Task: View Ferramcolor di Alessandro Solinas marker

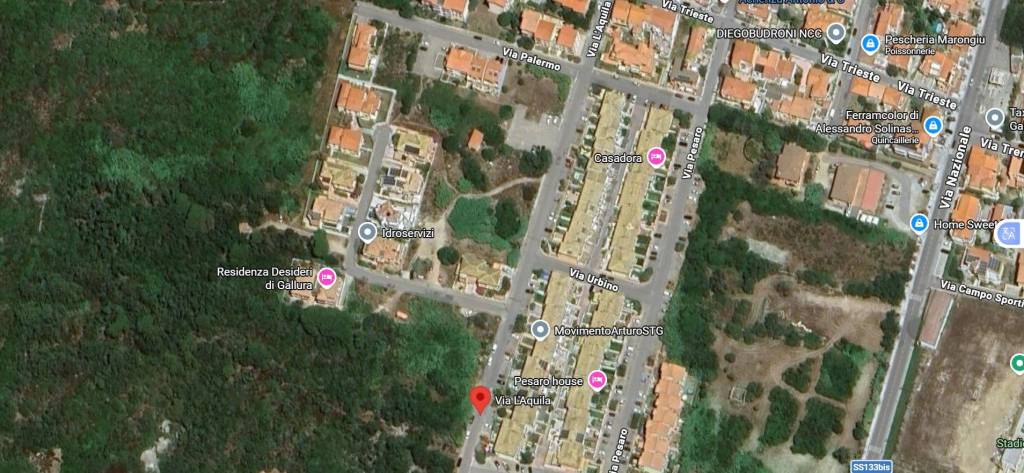Action: (933, 125)
